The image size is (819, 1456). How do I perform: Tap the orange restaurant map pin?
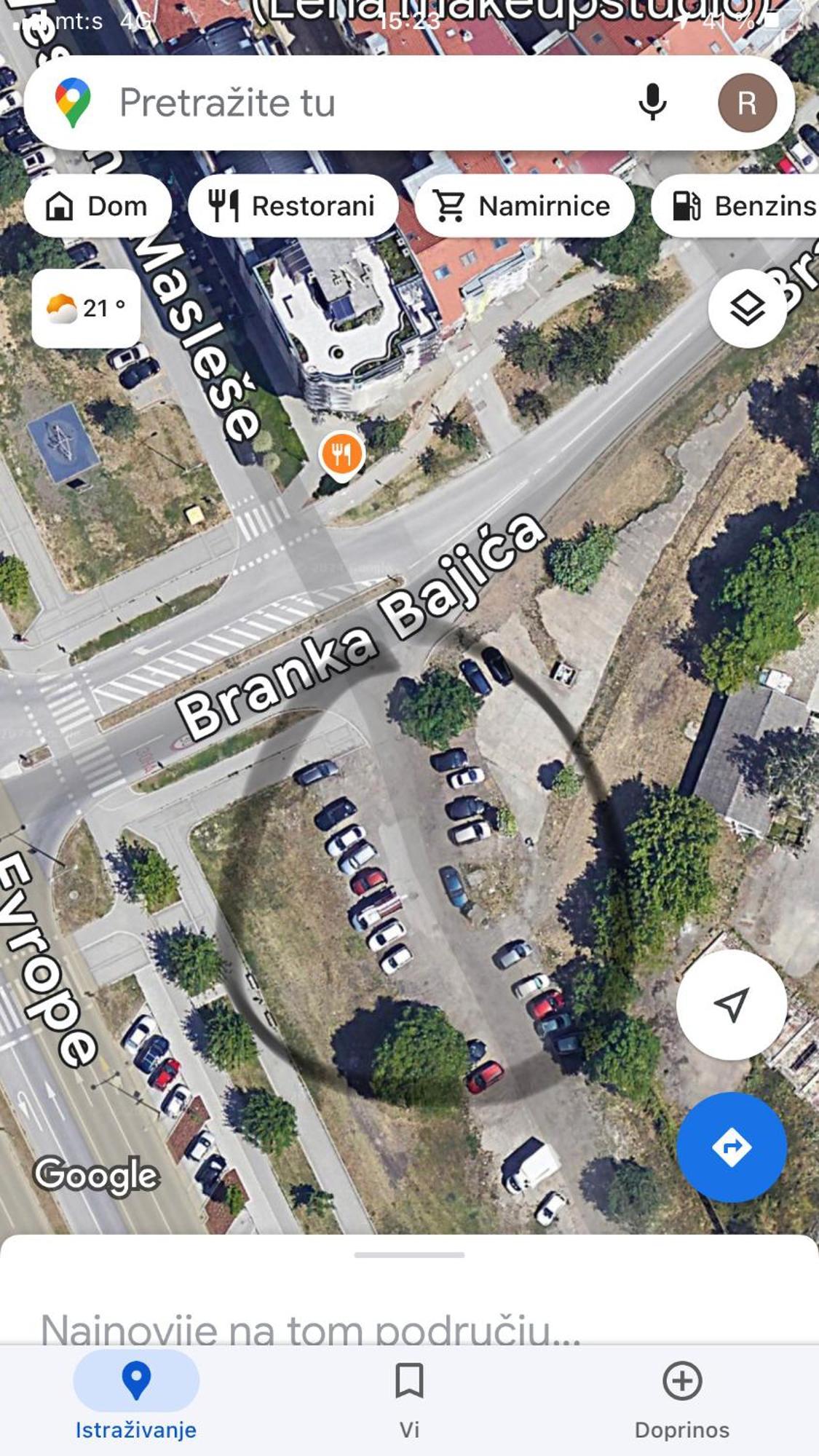tap(341, 454)
